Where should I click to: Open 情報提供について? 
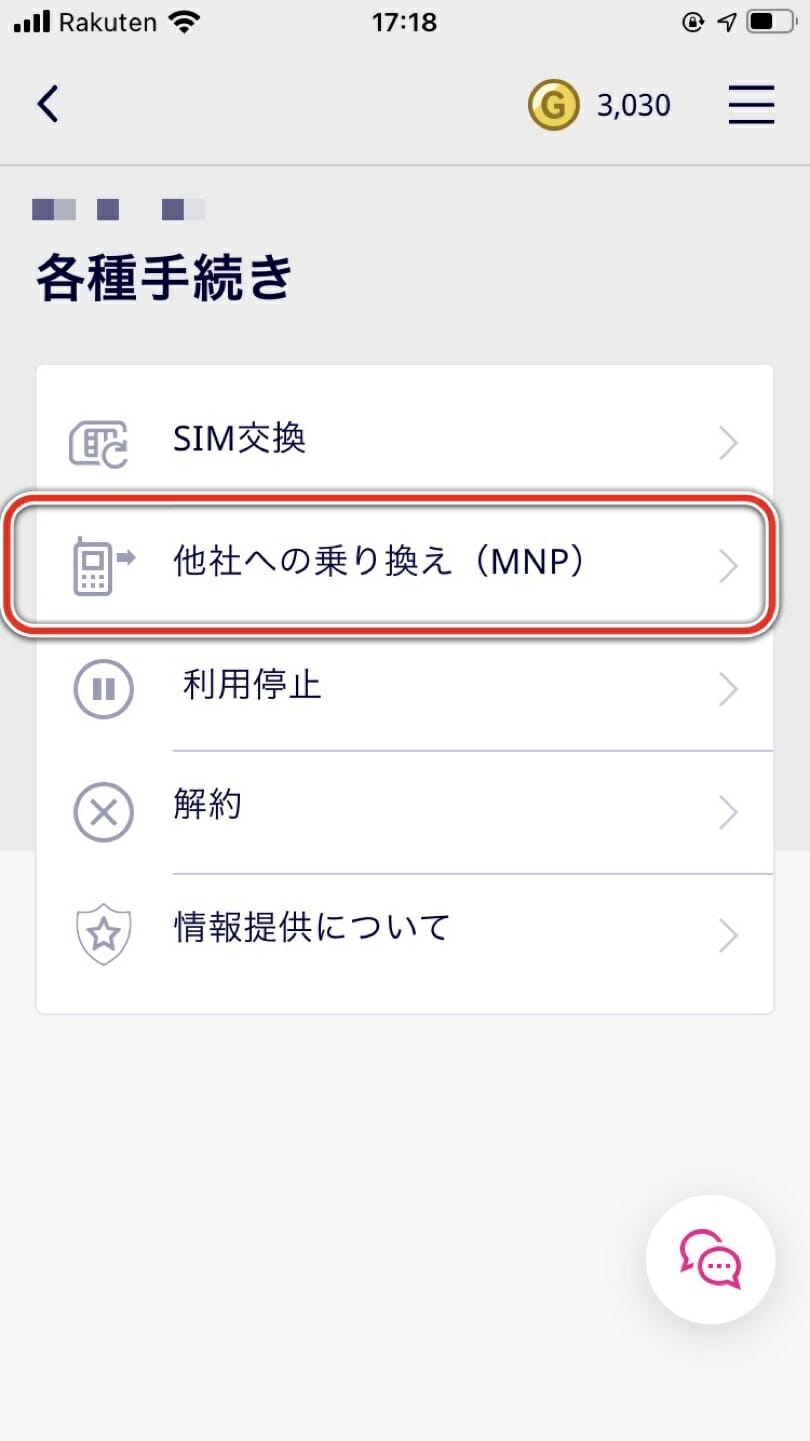coord(404,933)
